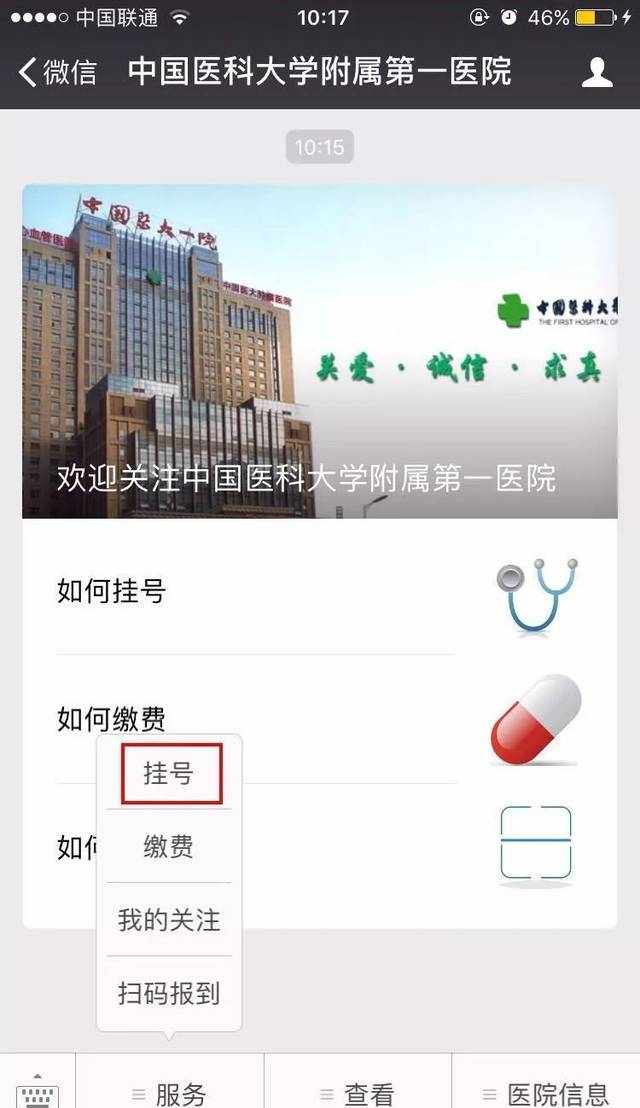Select 挂号 from the popup menu
Image resolution: width=640 pixels, height=1108 pixels.
click(x=168, y=774)
